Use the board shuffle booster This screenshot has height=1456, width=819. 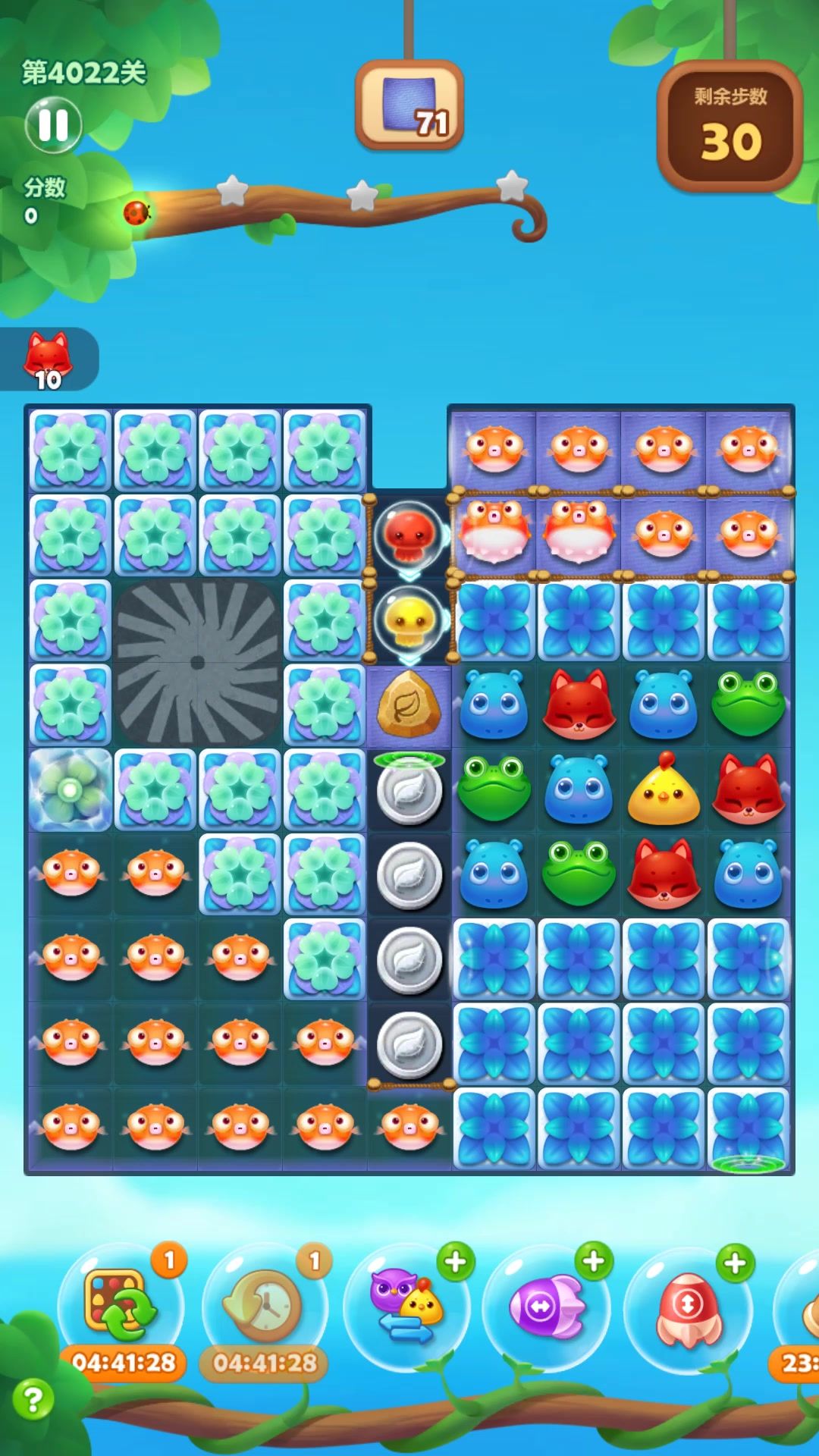pos(121,1306)
